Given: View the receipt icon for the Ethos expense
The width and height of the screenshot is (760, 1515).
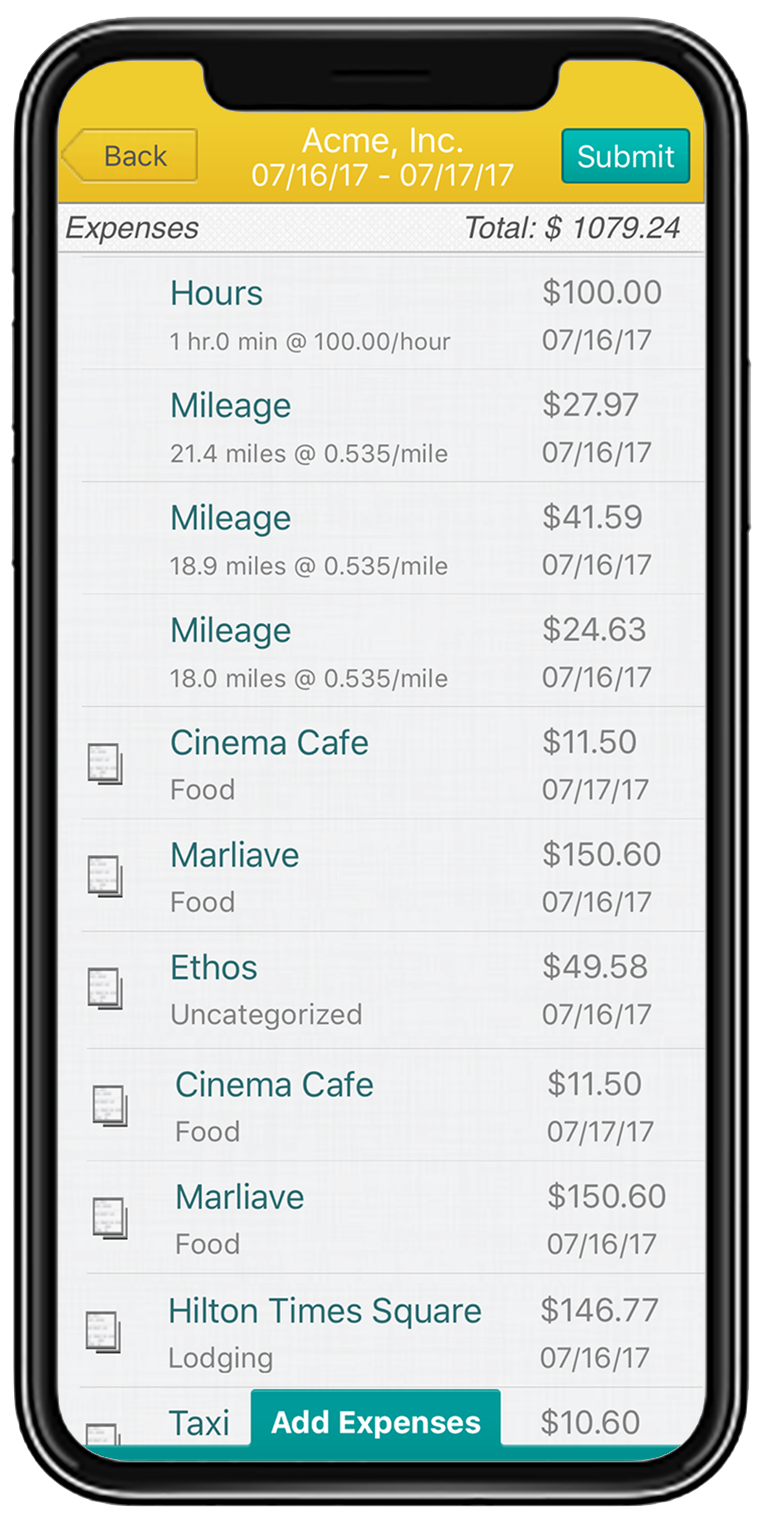Looking at the screenshot, I should point(107,988).
